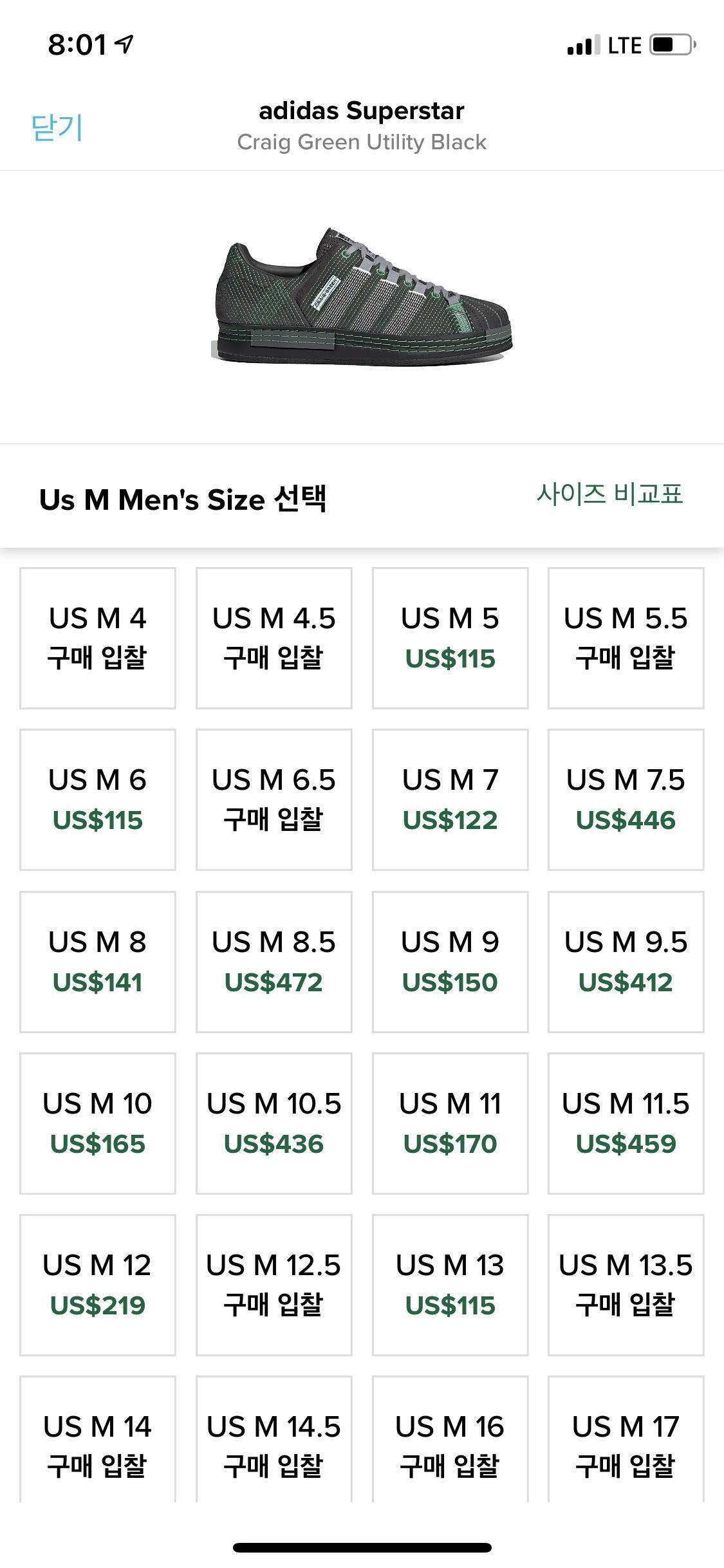Pick size US M 5 at US$115
The height and width of the screenshot is (1568, 724).
tap(450, 638)
